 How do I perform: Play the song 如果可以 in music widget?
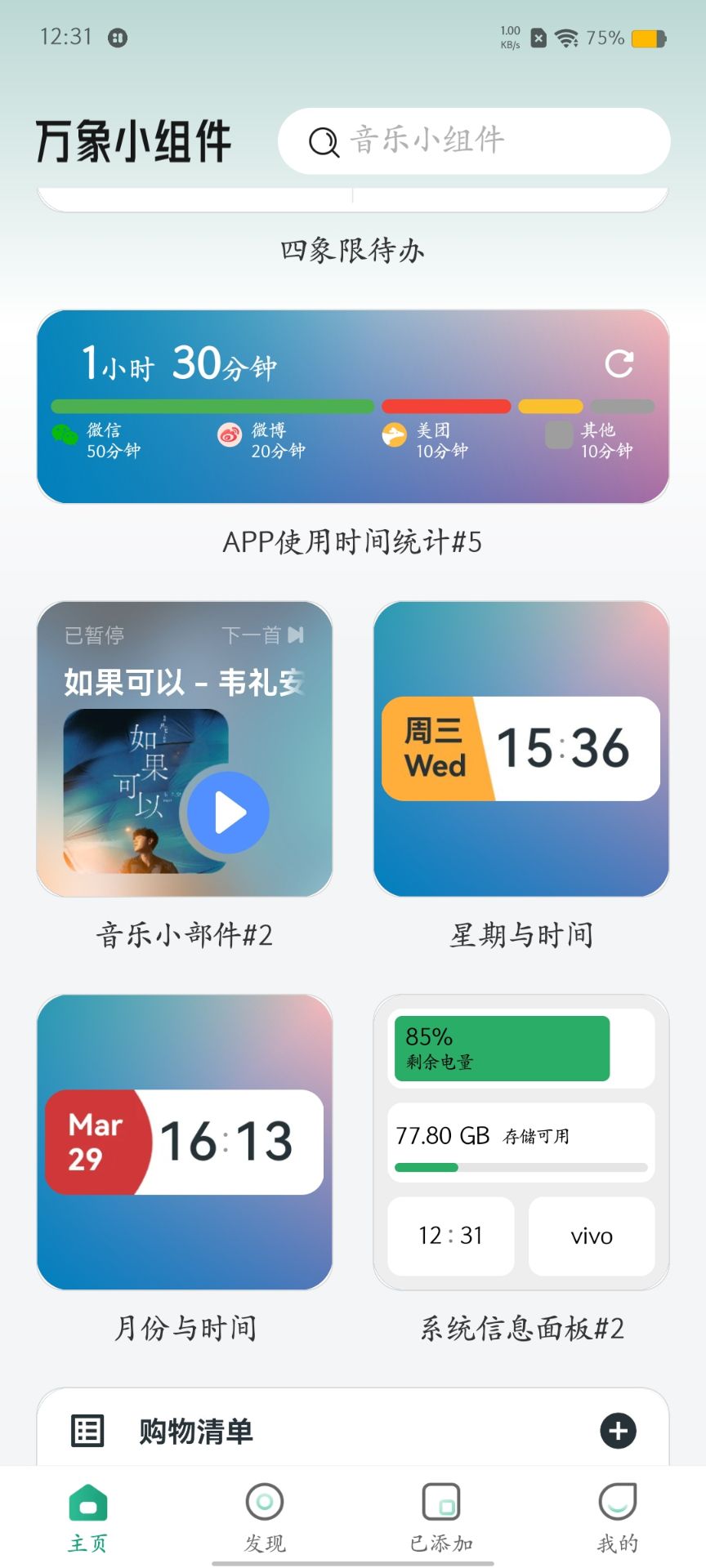coord(228,813)
